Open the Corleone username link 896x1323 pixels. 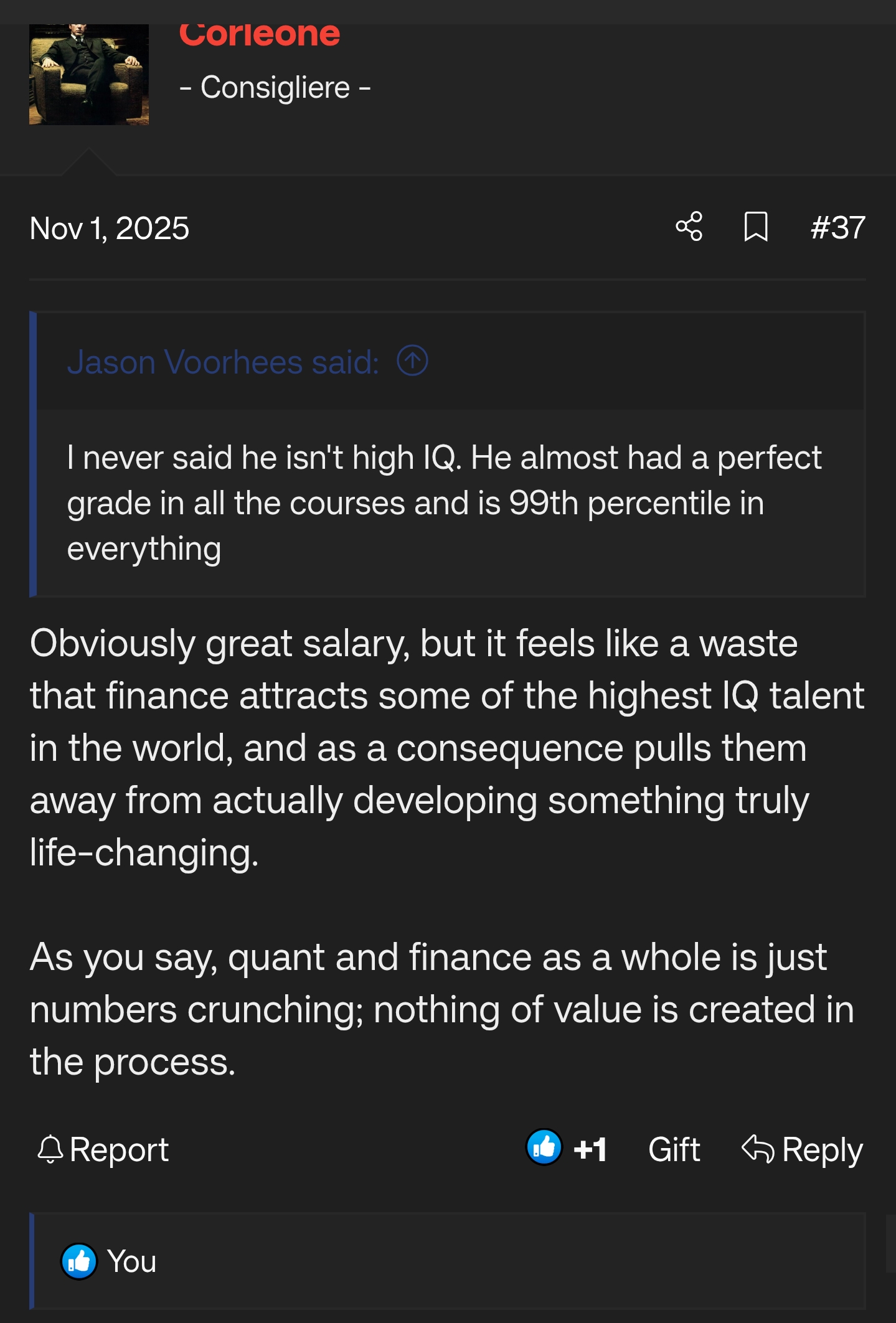[x=259, y=35]
